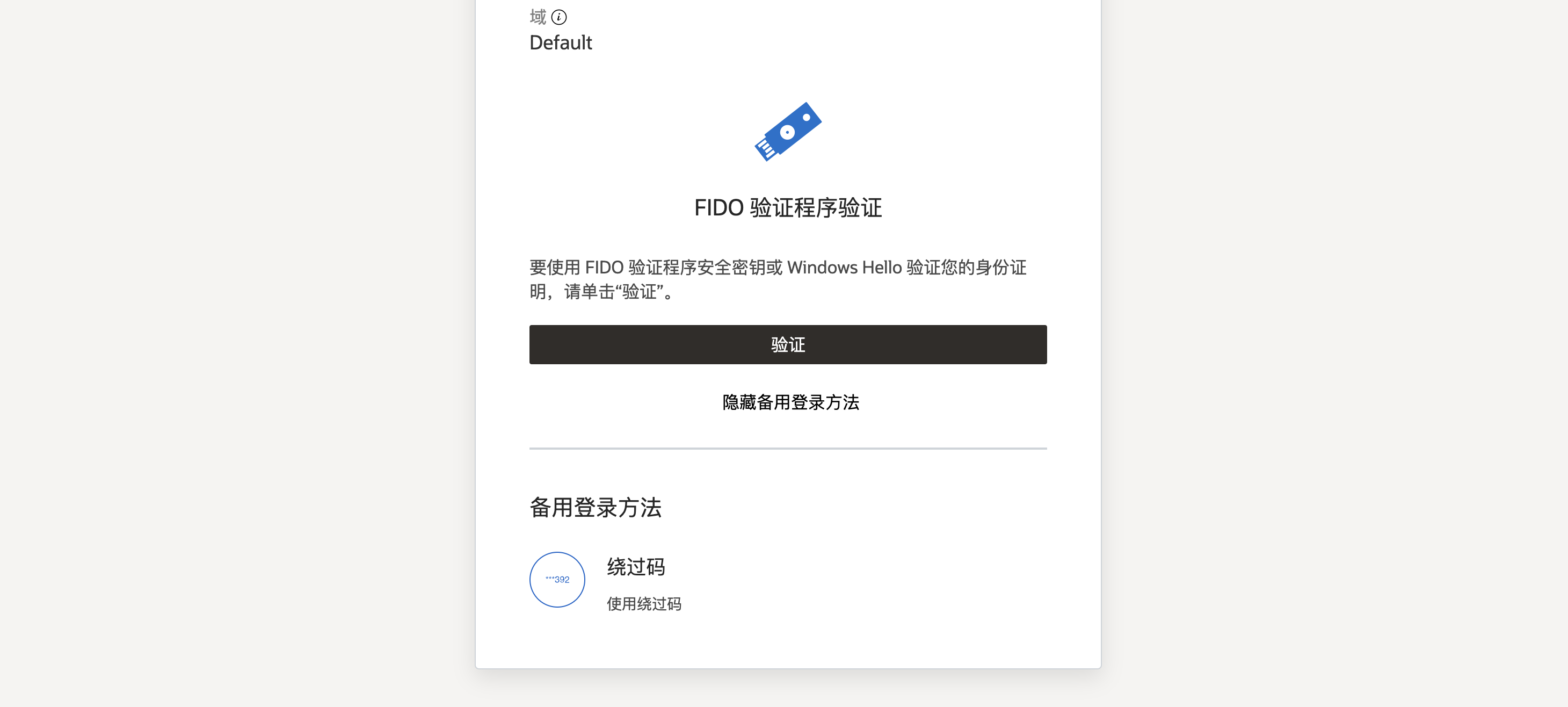Tap the info icon next to 域
The image size is (1568, 707).
558,17
